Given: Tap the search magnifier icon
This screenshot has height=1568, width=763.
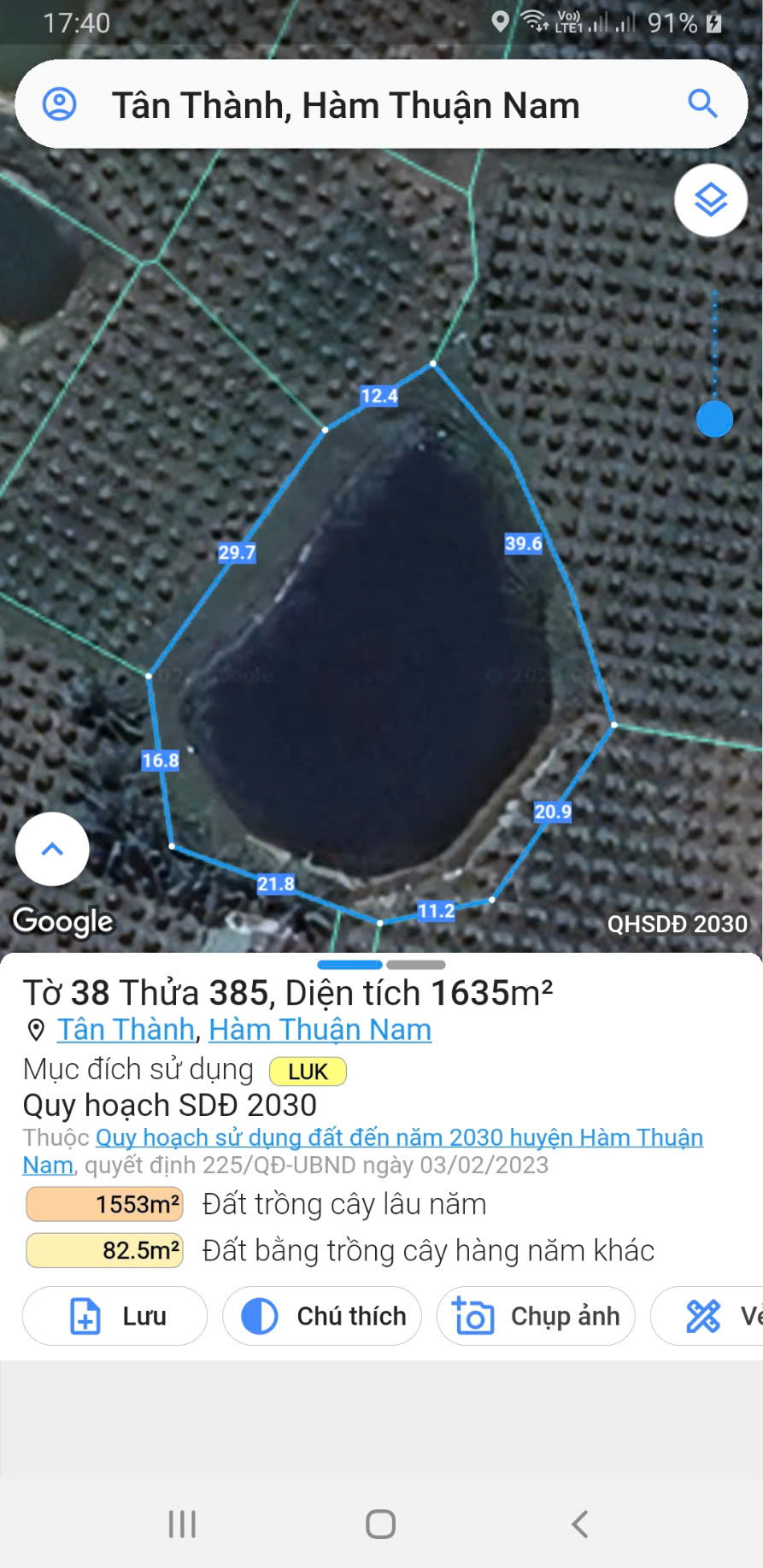Looking at the screenshot, I should [702, 104].
